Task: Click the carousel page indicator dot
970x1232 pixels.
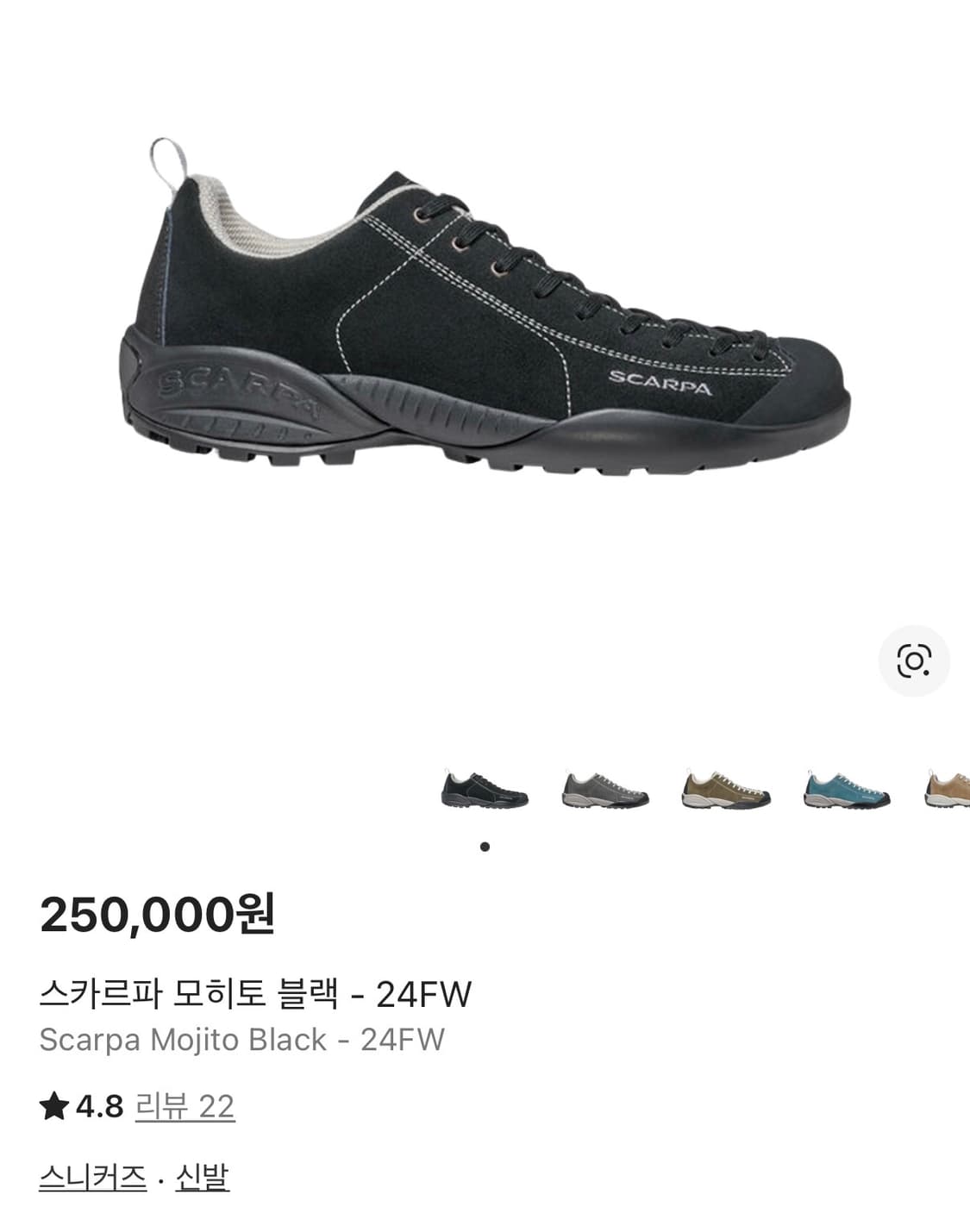Action: [485, 847]
